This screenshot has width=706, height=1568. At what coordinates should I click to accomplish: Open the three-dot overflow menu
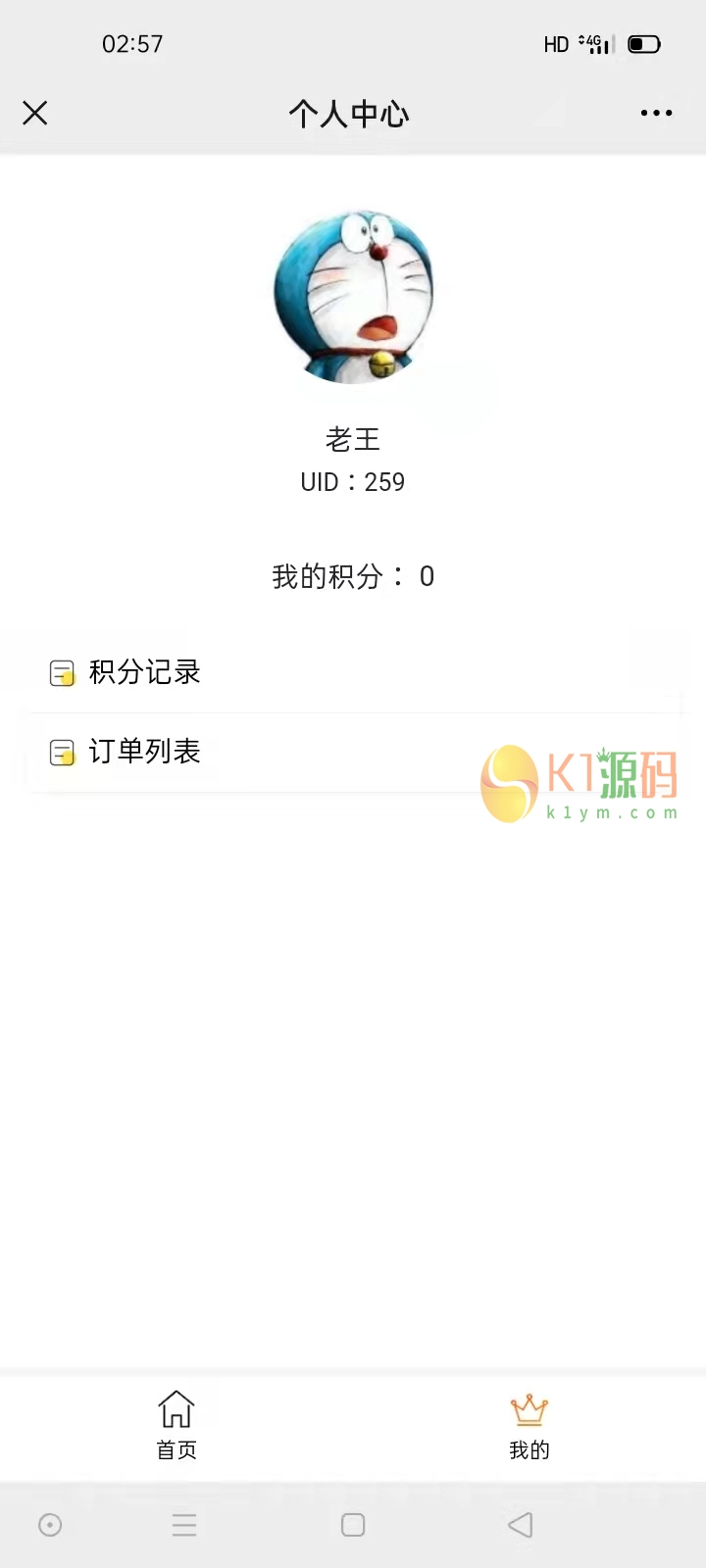click(656, 114)
